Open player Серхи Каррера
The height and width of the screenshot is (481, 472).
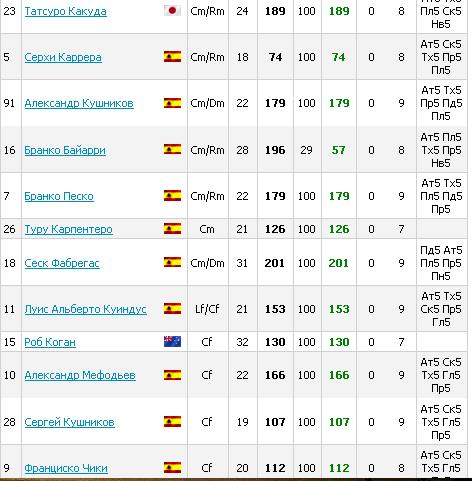(63, 57)
